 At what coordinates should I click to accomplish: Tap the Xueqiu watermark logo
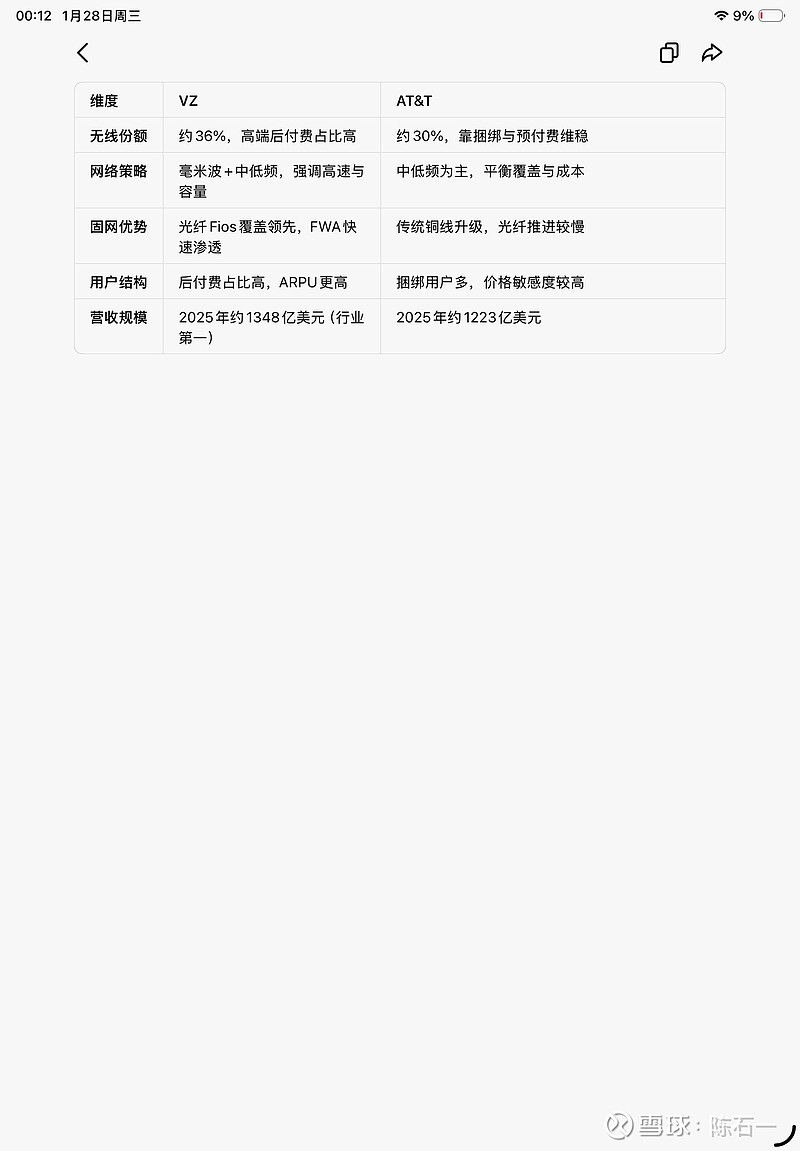click(620, 1124)
